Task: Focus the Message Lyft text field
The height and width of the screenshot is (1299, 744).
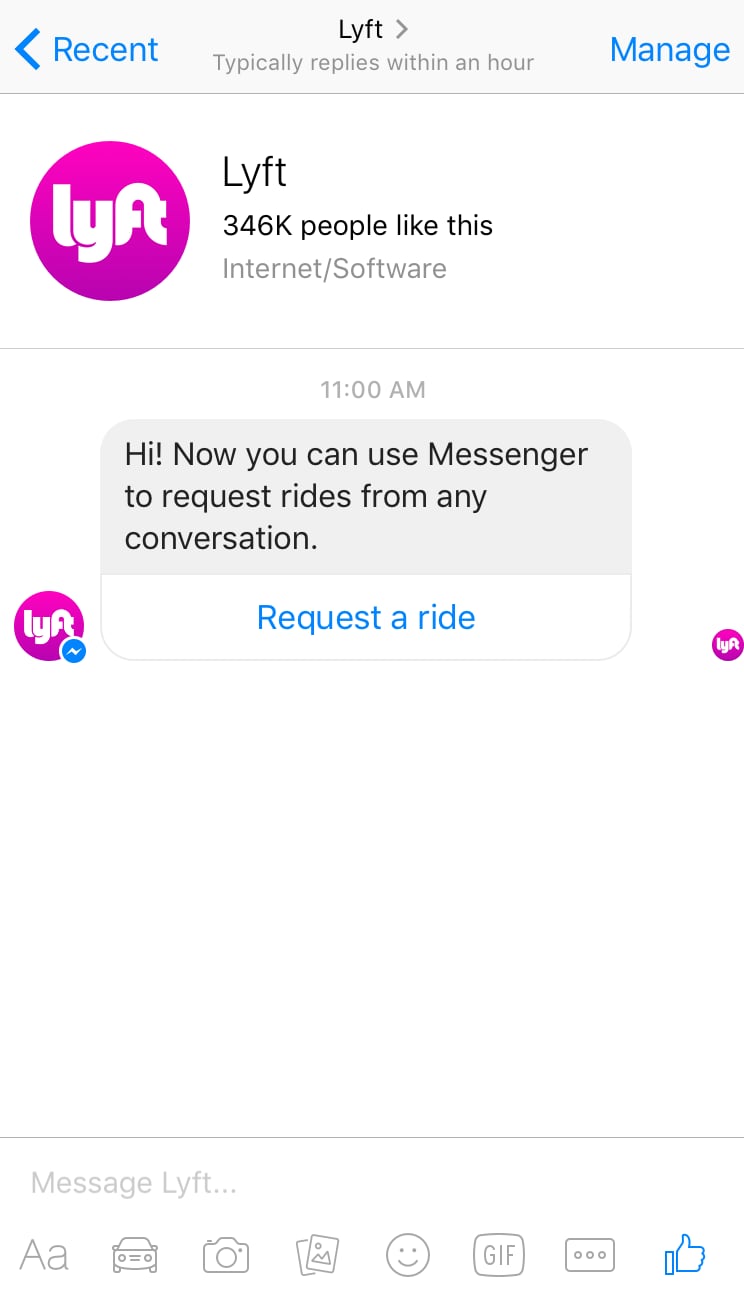Action: pos(372,1183)
